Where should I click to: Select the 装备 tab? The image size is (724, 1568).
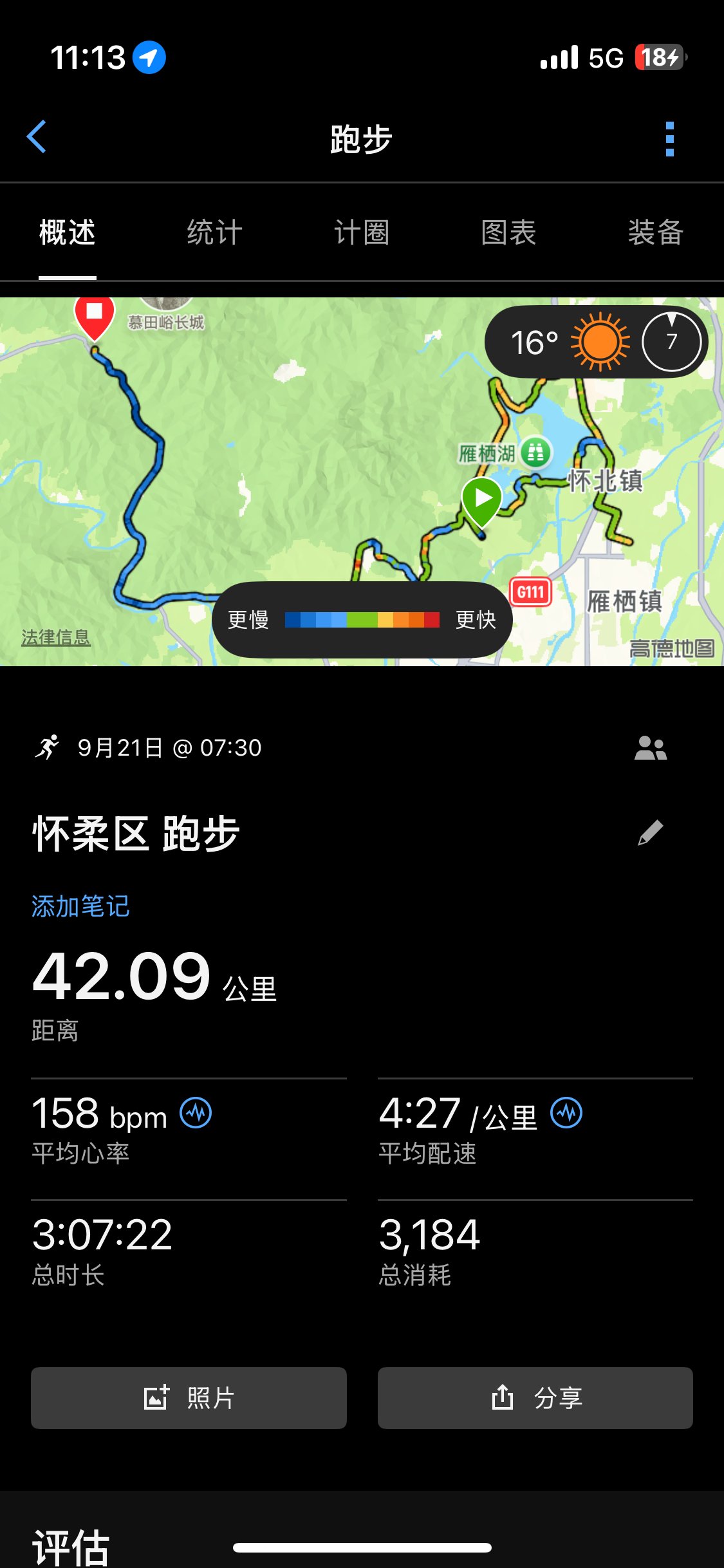656,232
